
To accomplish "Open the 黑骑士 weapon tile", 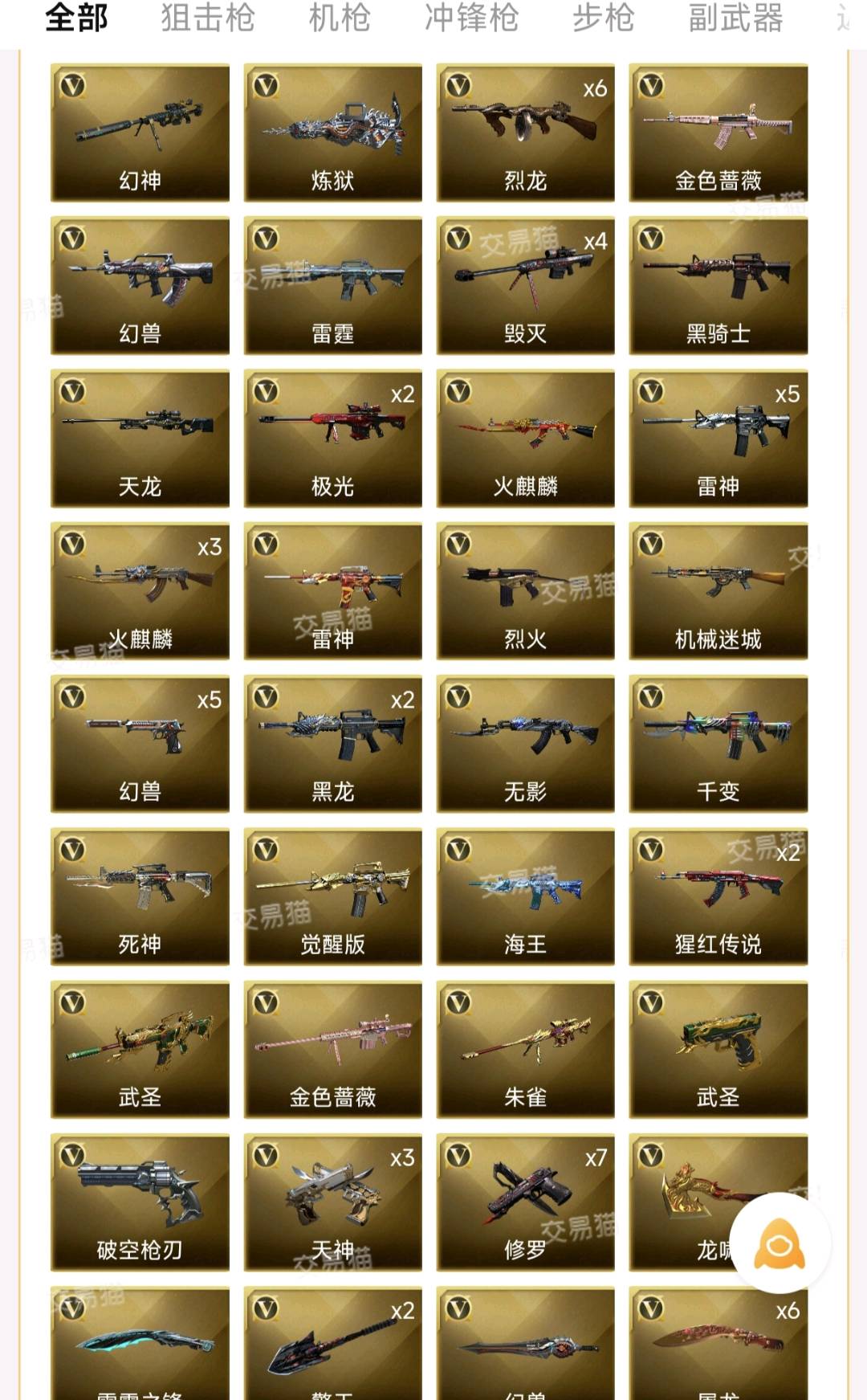I will [718, 285].
